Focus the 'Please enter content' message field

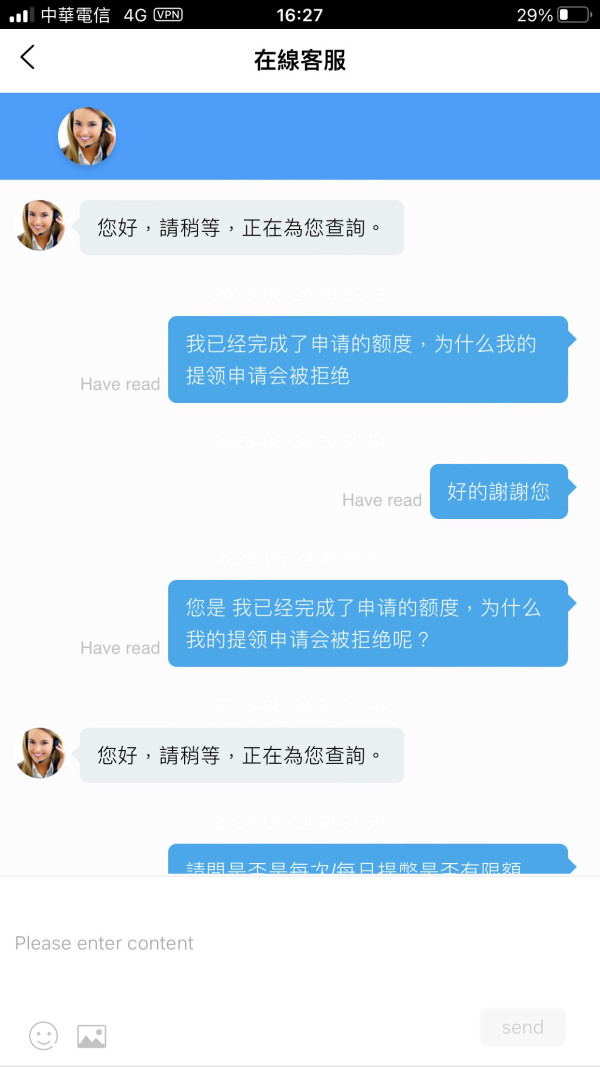(x=300, y=943)
